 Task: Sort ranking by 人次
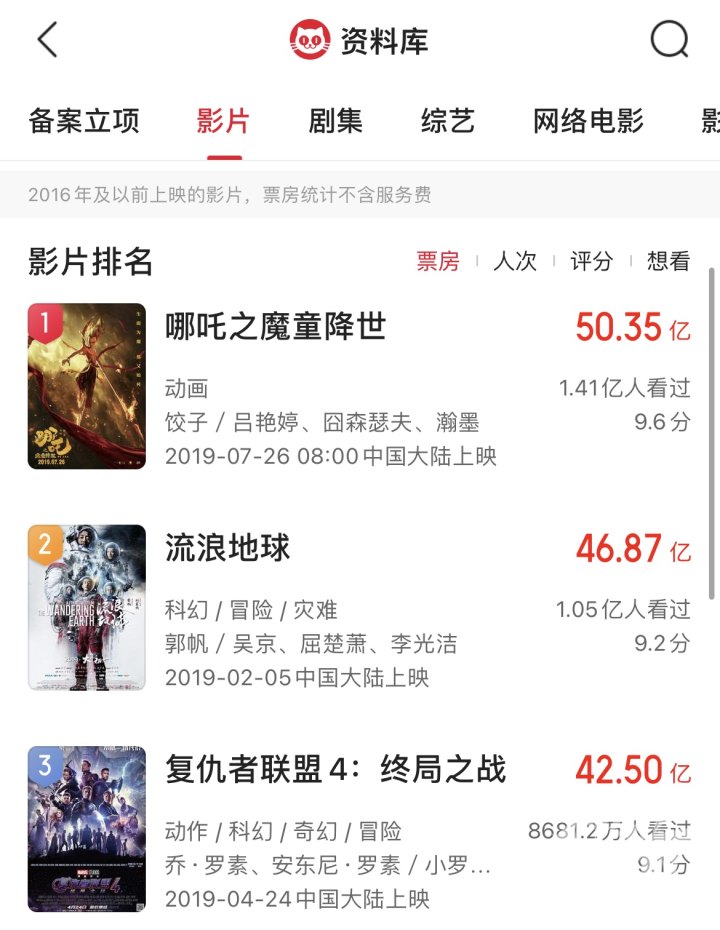tap(515, 262)
